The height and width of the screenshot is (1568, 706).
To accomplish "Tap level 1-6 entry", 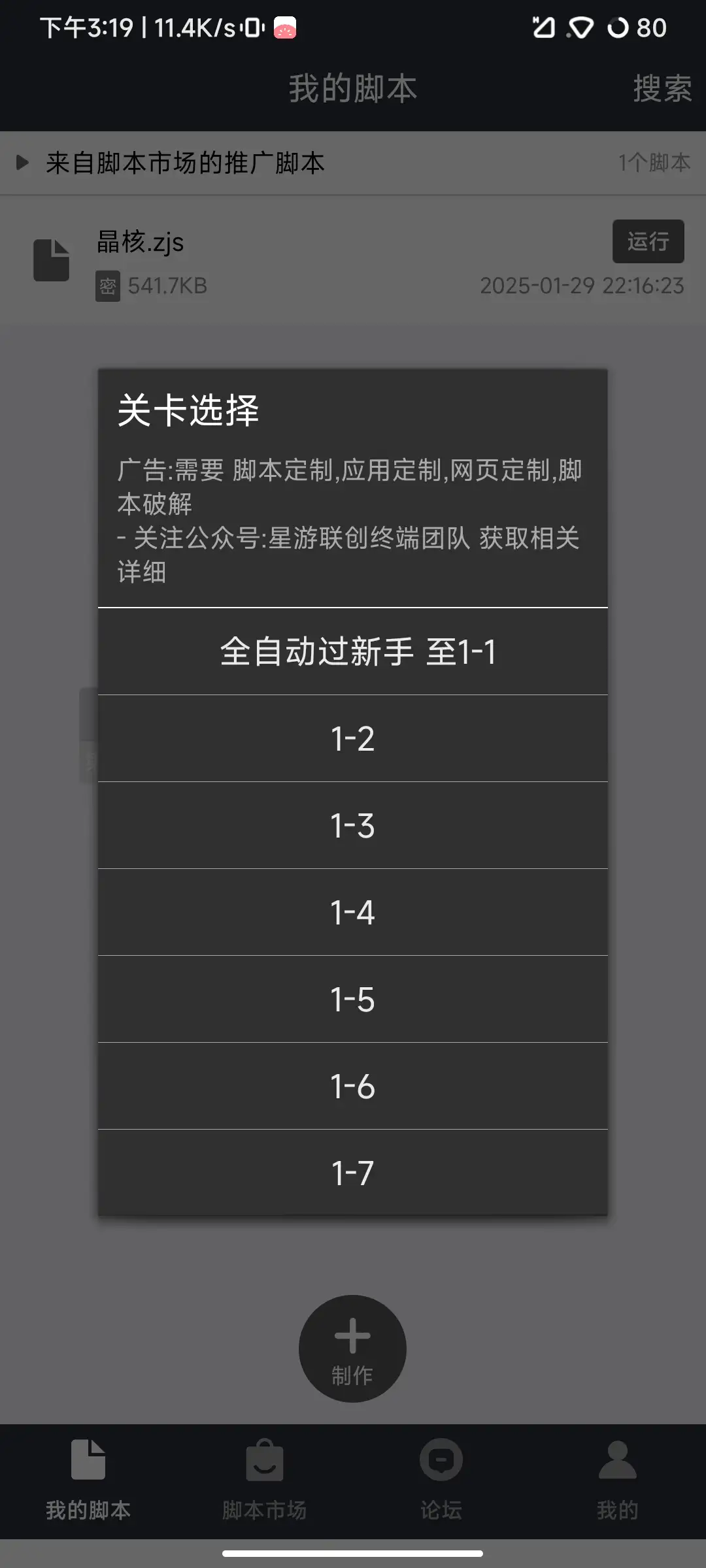I will 353,1086.
